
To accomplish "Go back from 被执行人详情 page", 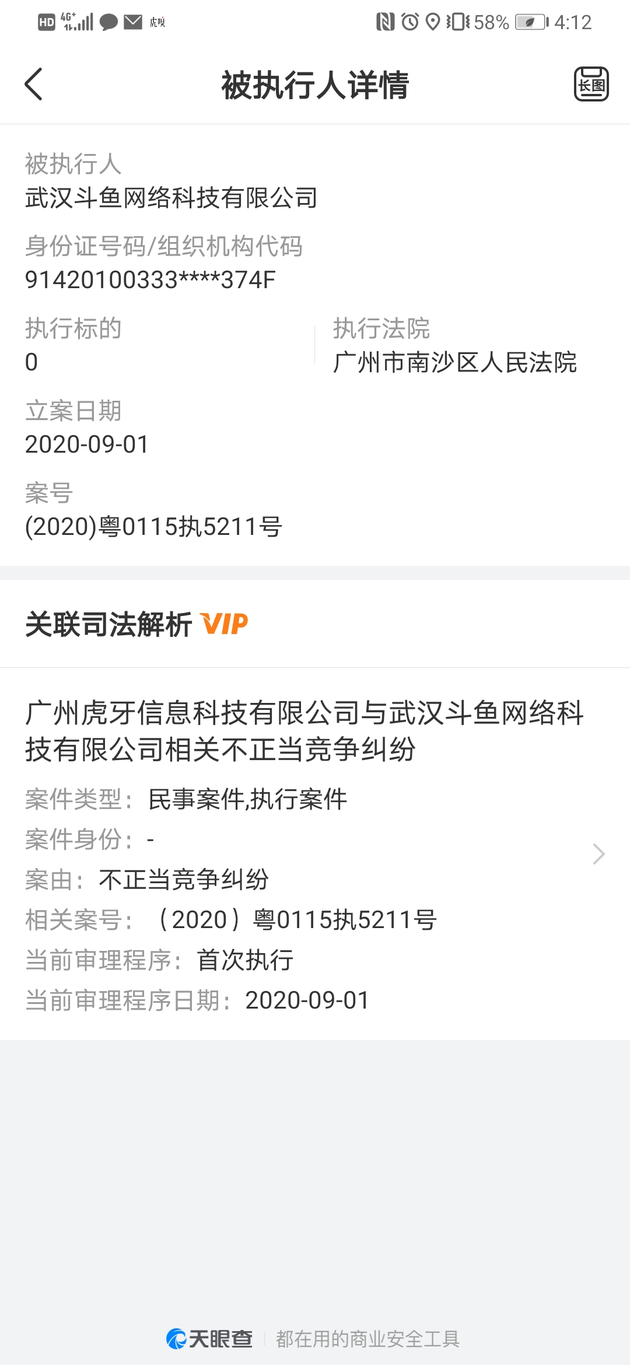I will click(34, 84).
